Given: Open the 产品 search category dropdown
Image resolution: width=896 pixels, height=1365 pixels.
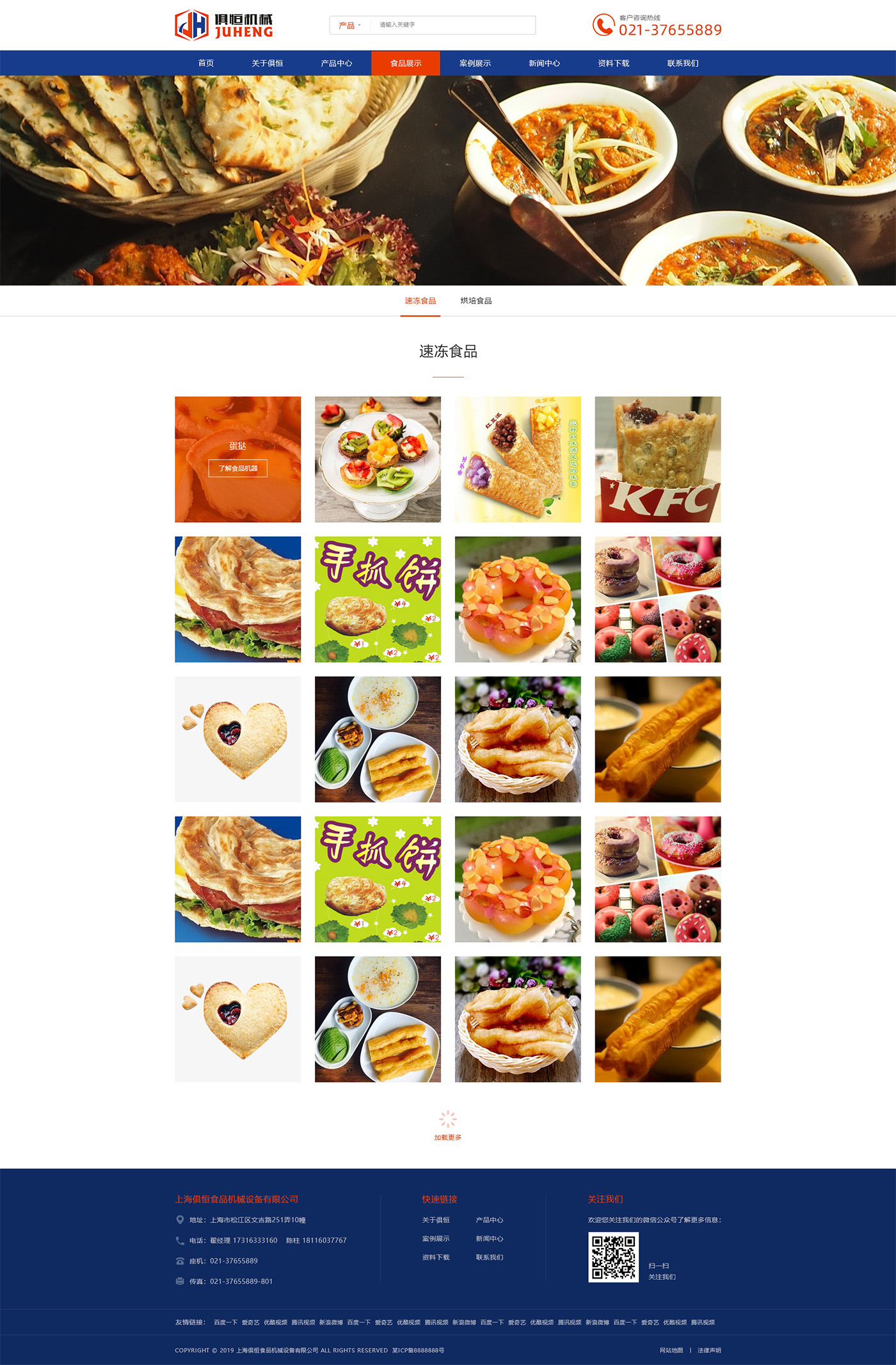Looking at the screenshot, I should [x=349, y=26].
